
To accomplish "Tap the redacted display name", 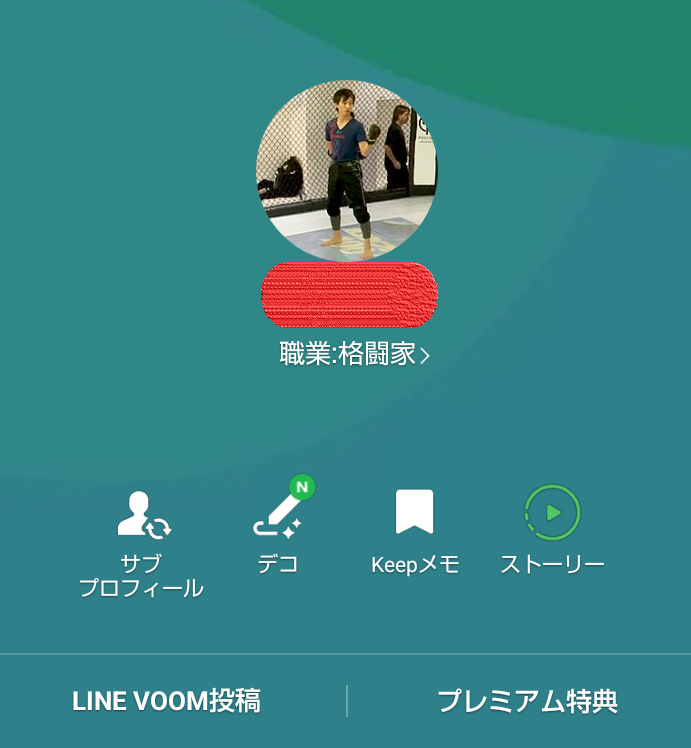I will 348,294.
